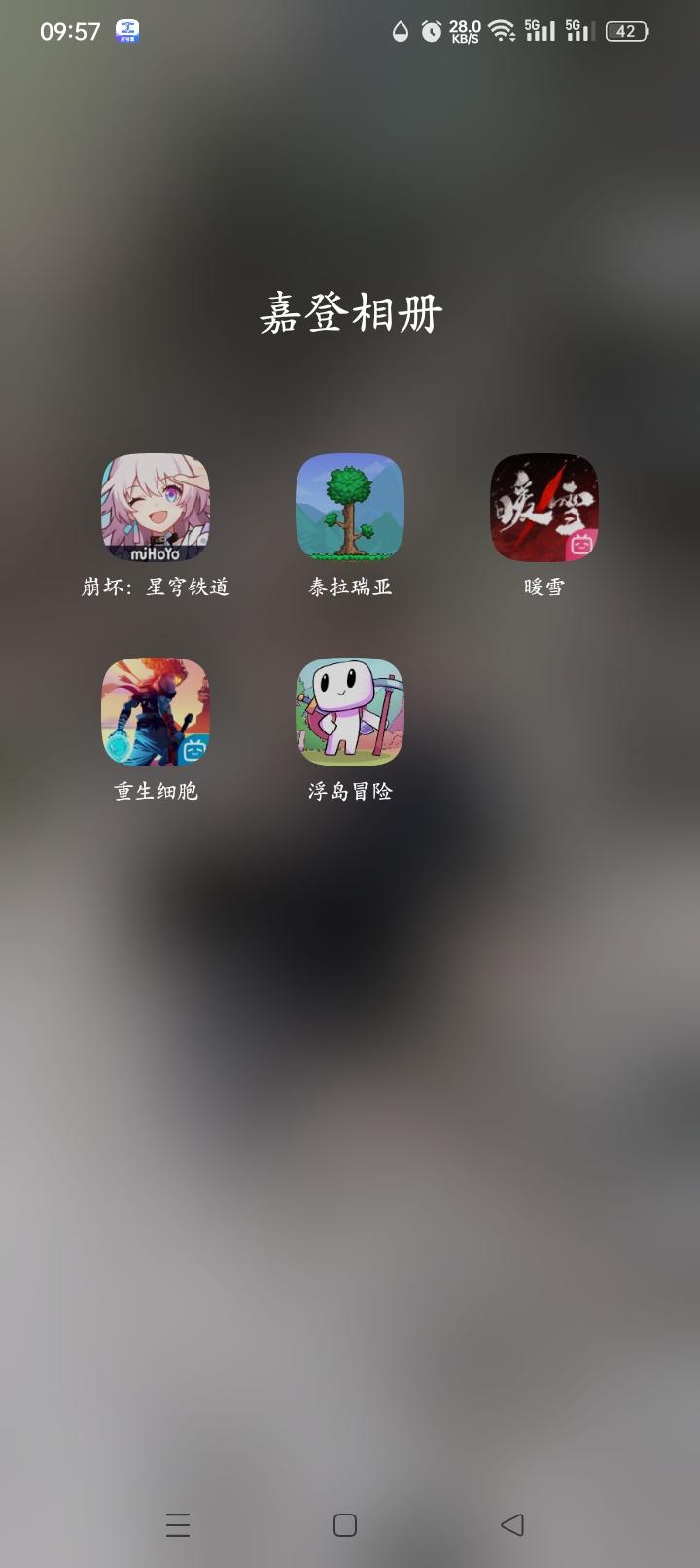Tap the 泰拉瑞亚 label text
This screenshot has width=700, height=1568.
tap(350, 587)
